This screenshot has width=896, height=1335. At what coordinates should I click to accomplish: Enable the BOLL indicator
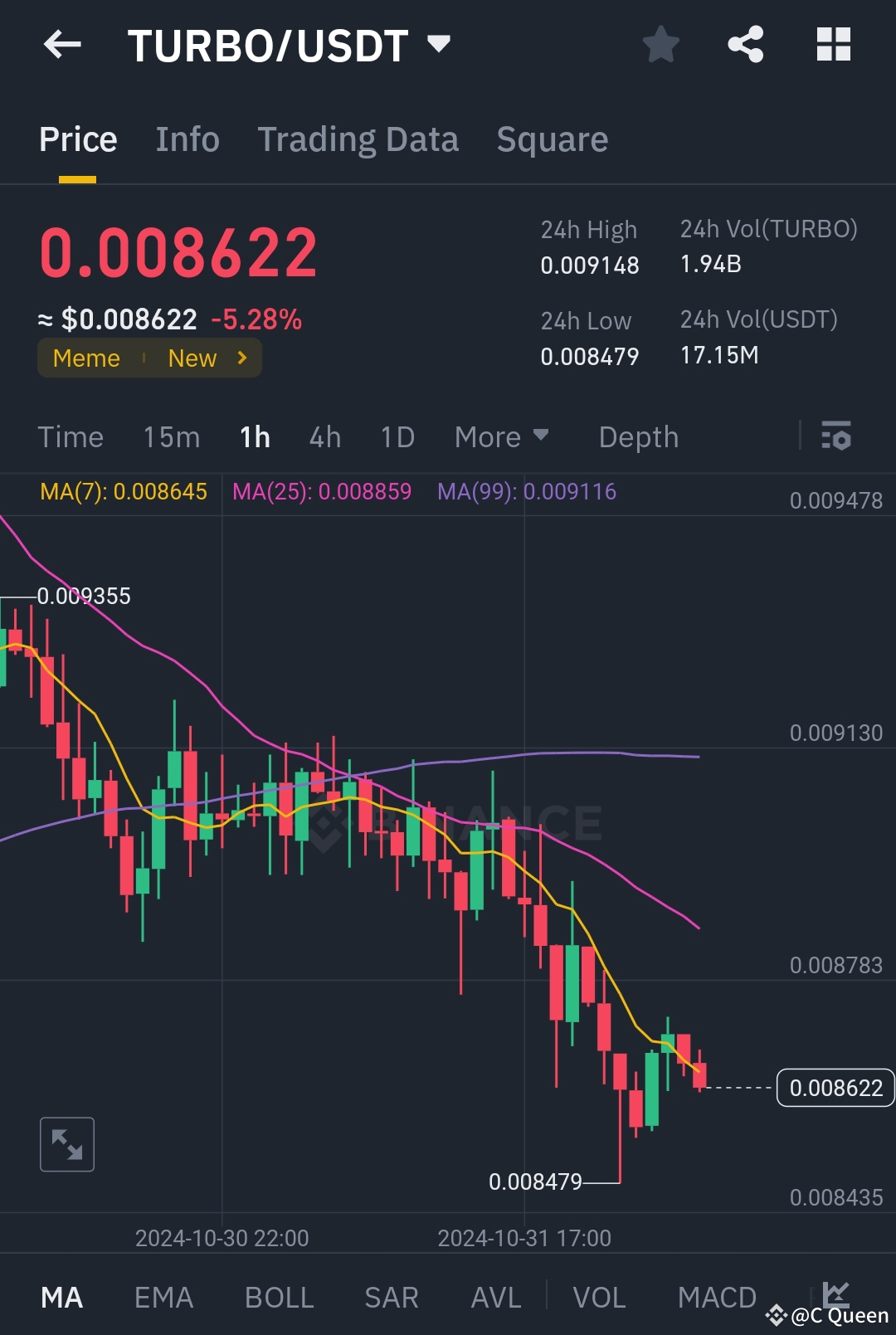[x=279, y=1296]
